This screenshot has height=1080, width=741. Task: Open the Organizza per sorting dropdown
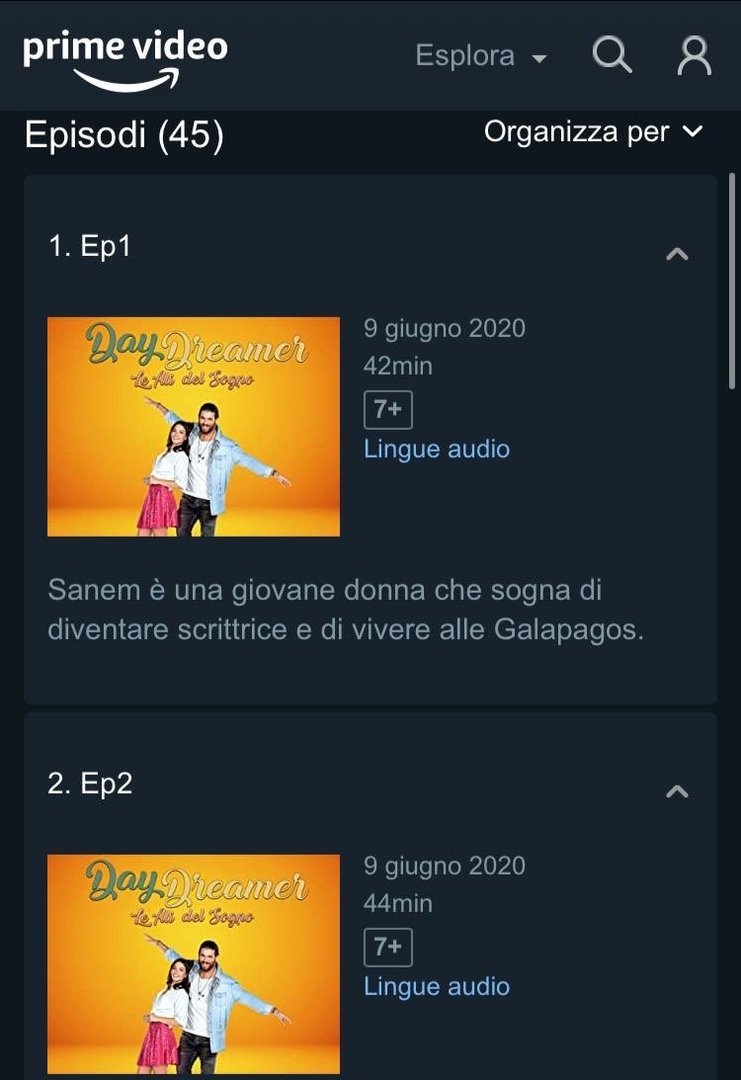[594, 132]
